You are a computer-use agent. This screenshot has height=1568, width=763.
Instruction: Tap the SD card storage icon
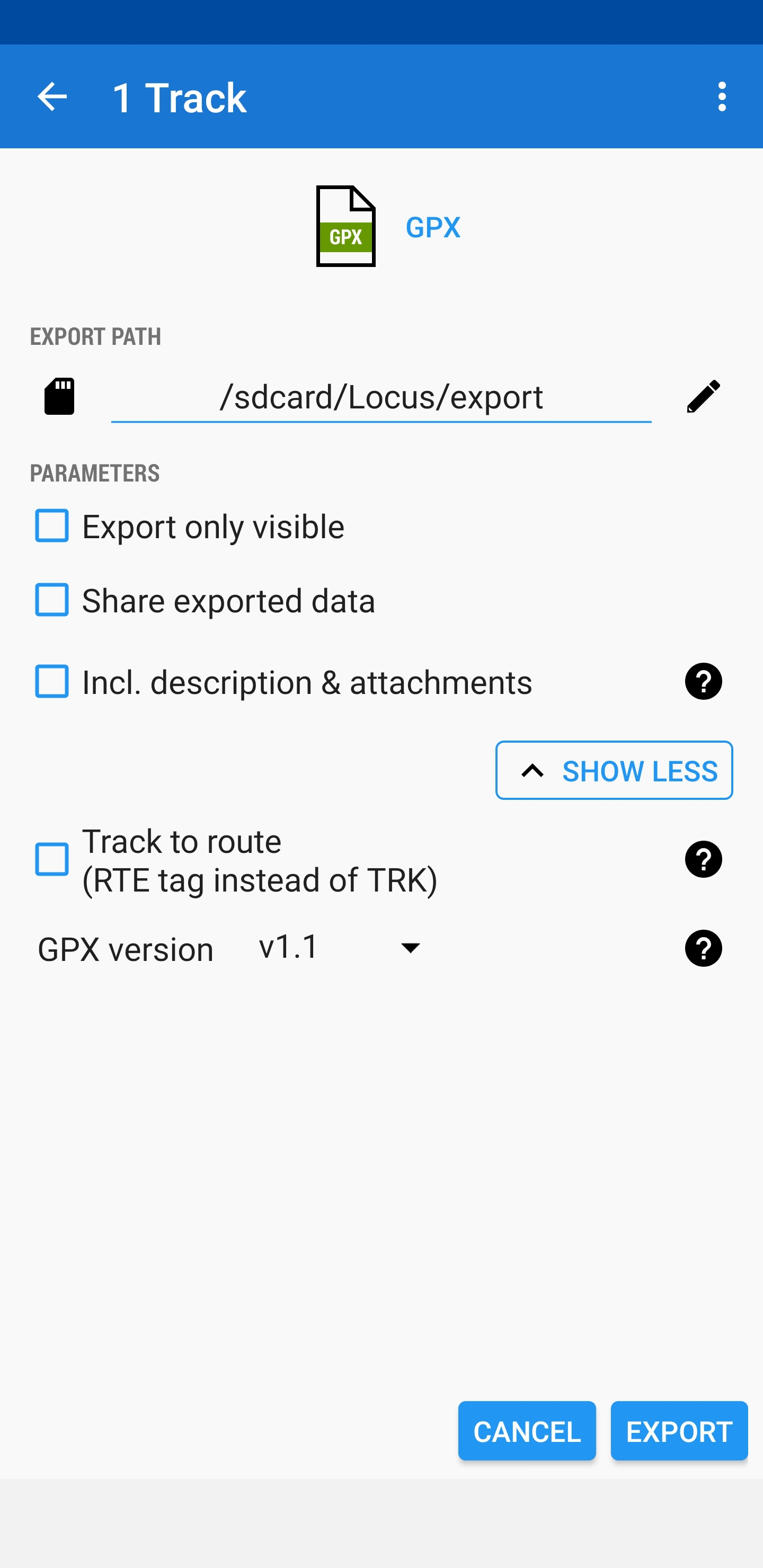click(59, 397)
